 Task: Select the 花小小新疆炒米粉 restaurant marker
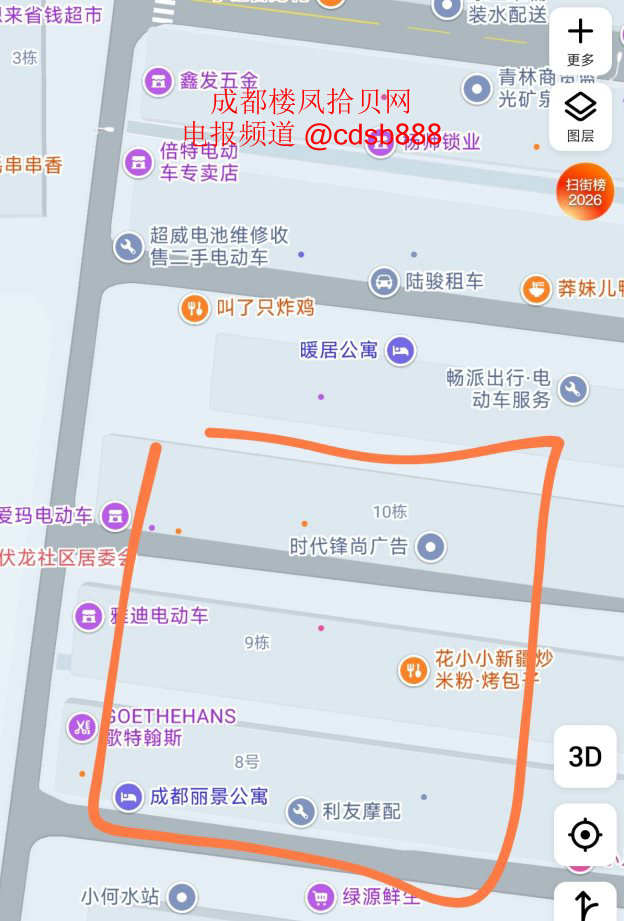click(412, 670)
